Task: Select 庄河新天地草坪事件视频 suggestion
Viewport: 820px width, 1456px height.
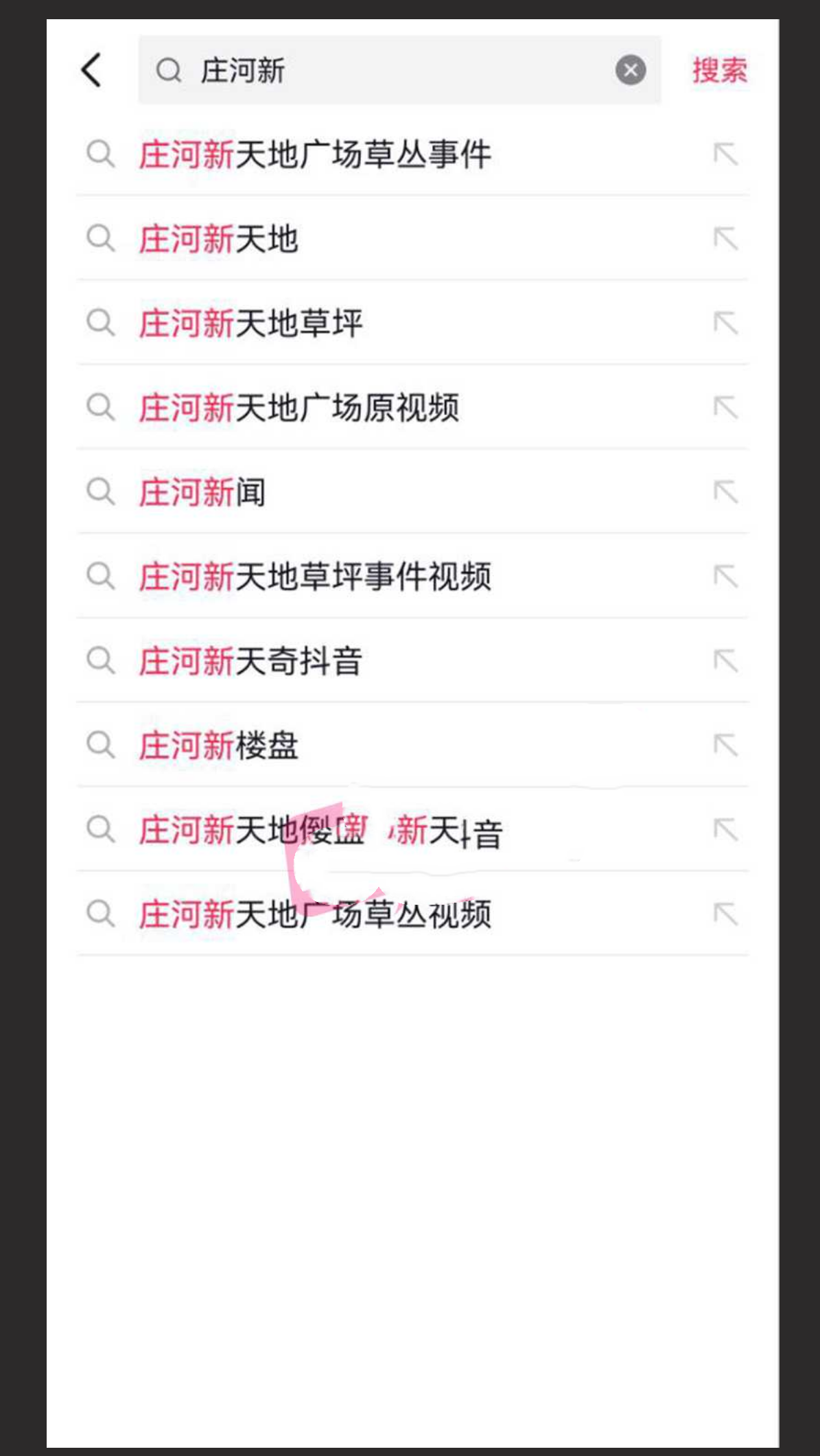Action: [316, 577]
